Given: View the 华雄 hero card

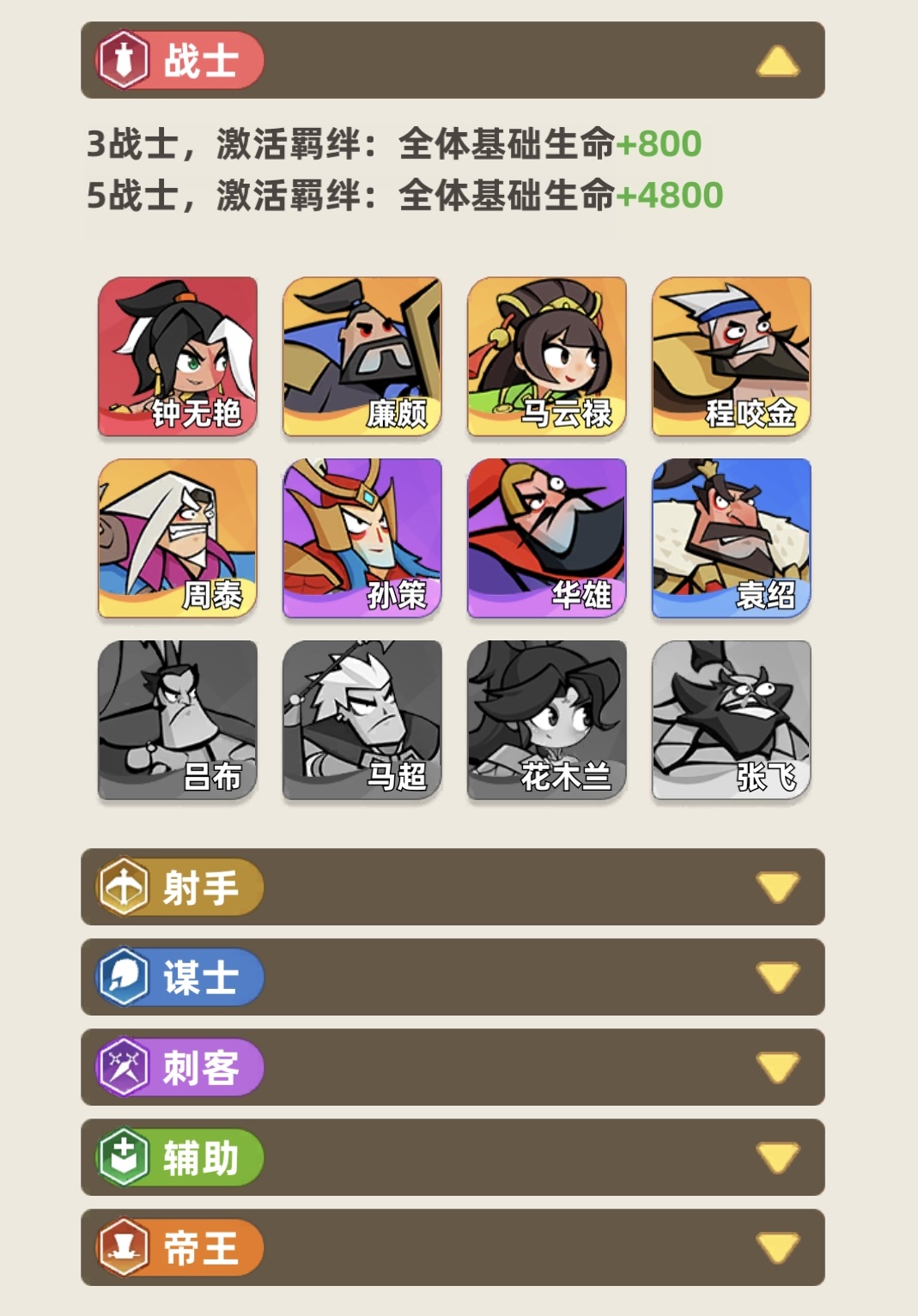Looking at the screenshot, I should pos(547,538).
